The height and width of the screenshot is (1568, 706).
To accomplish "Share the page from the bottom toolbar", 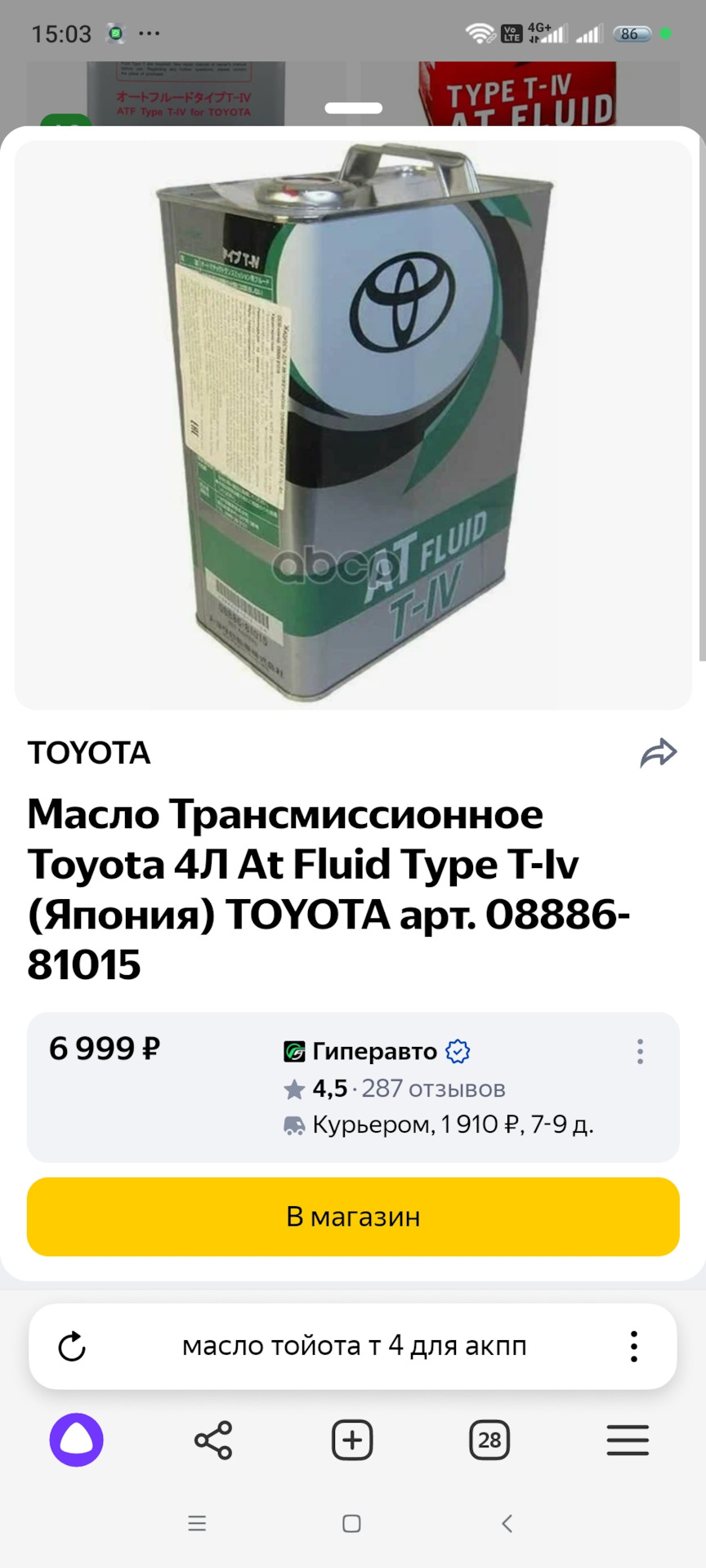I will point(213,1440).
